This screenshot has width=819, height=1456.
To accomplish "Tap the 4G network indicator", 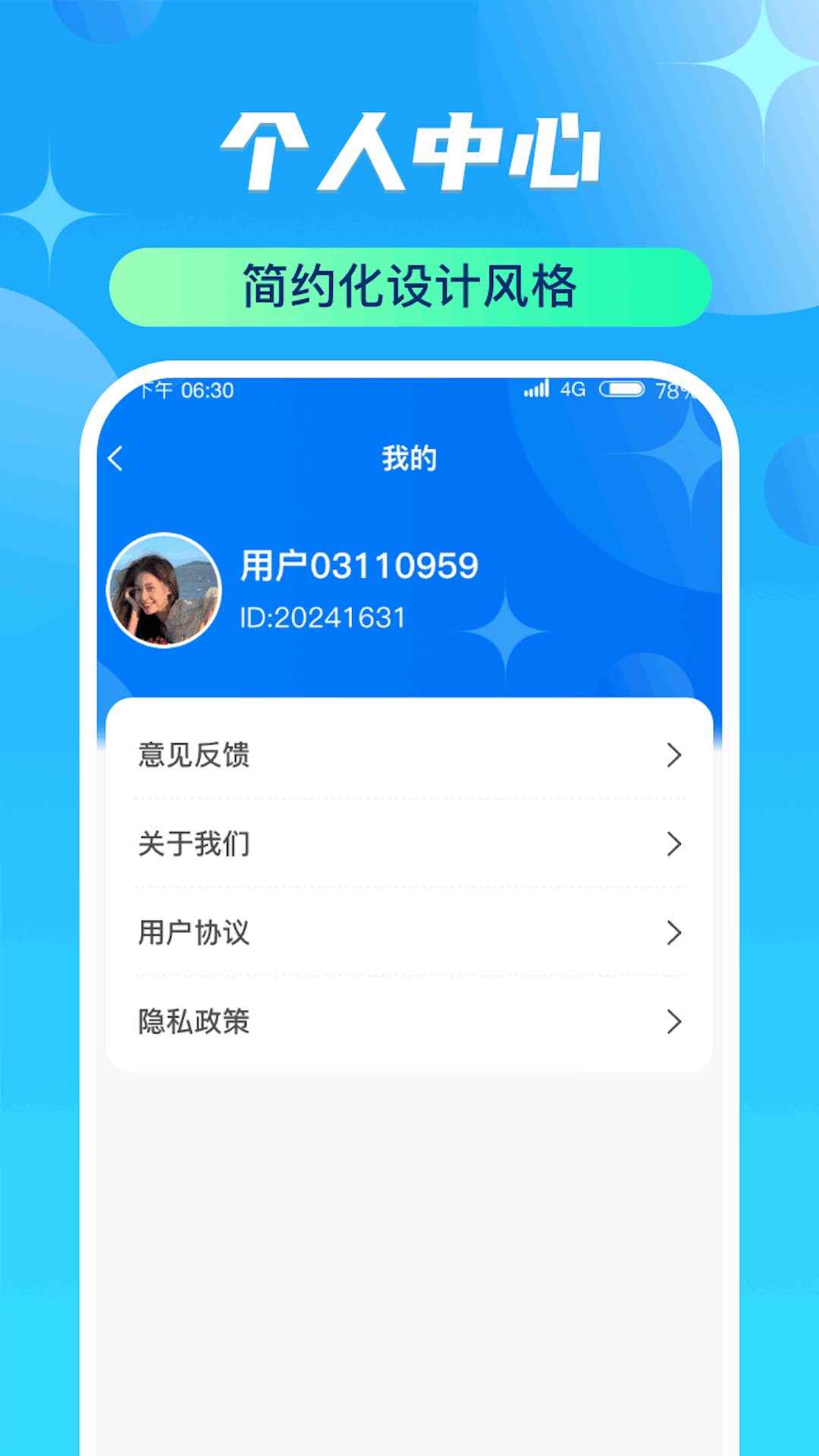I will tap(574, 390).
